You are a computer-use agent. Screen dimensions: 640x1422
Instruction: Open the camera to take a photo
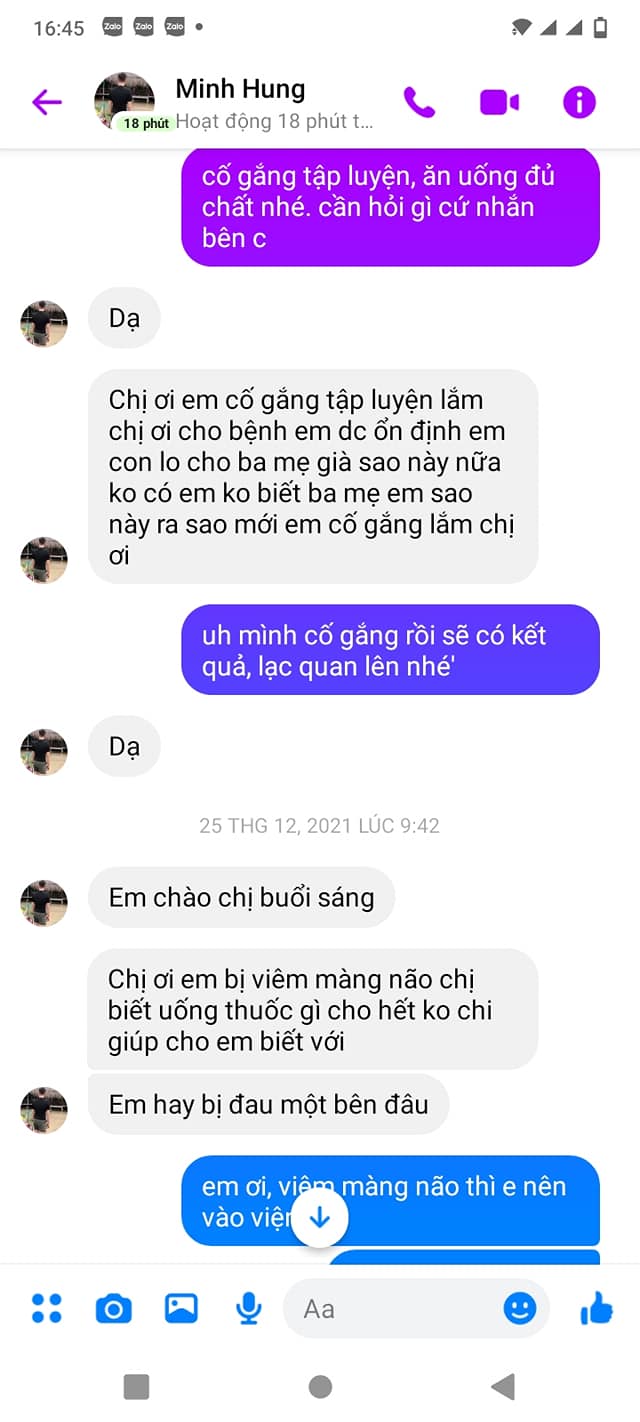tap(113, 1308)
